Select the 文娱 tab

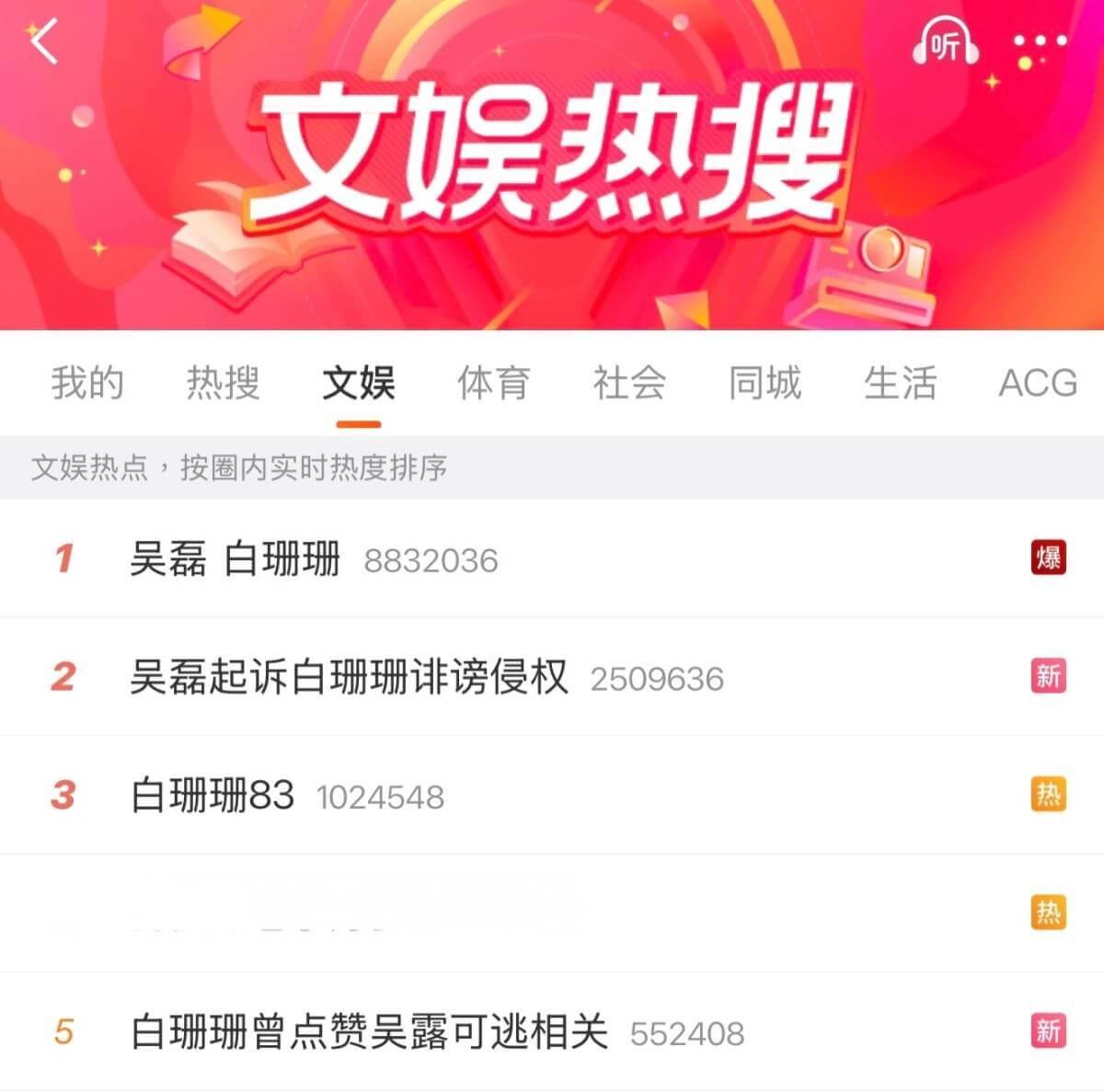(359, 383)
